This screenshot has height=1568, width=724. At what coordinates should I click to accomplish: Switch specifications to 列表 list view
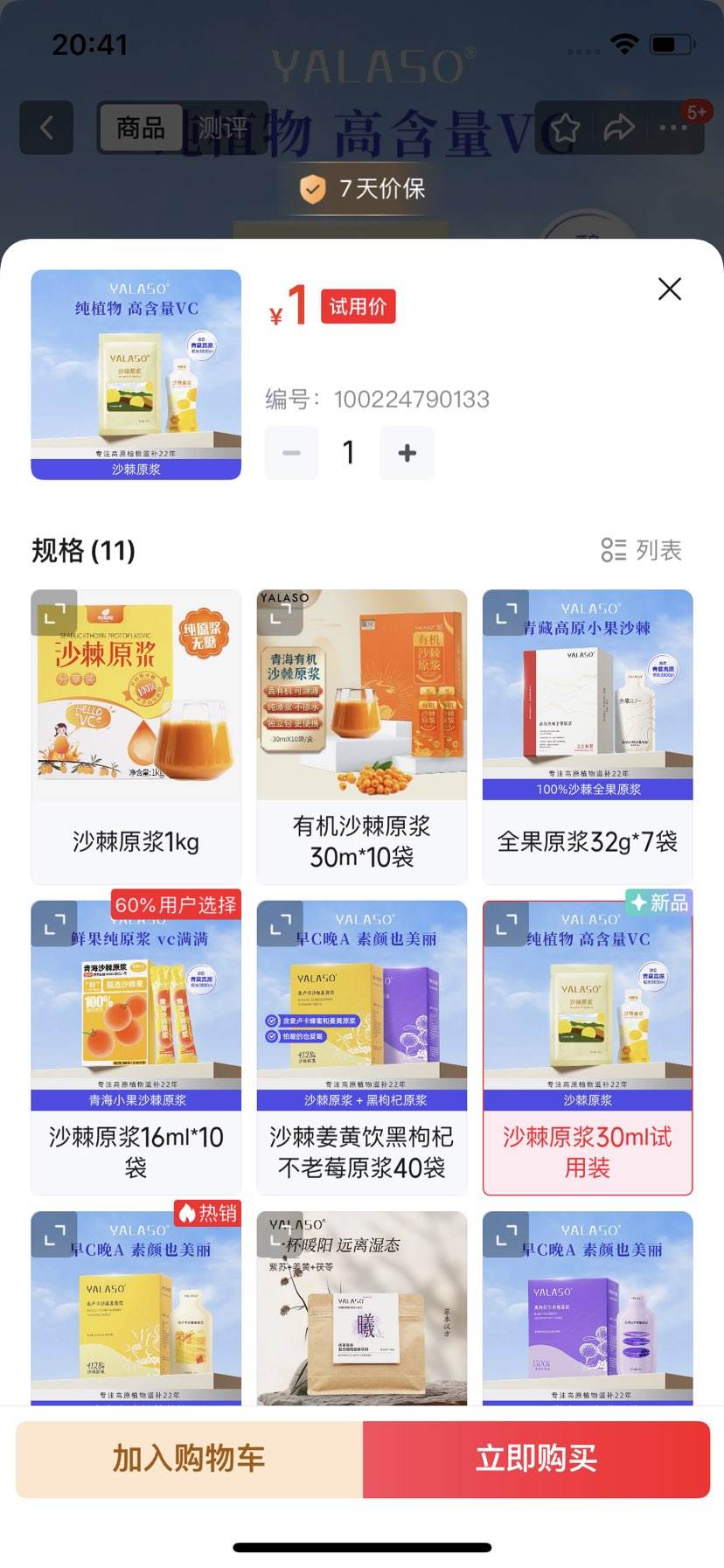(x=642, y=550)
